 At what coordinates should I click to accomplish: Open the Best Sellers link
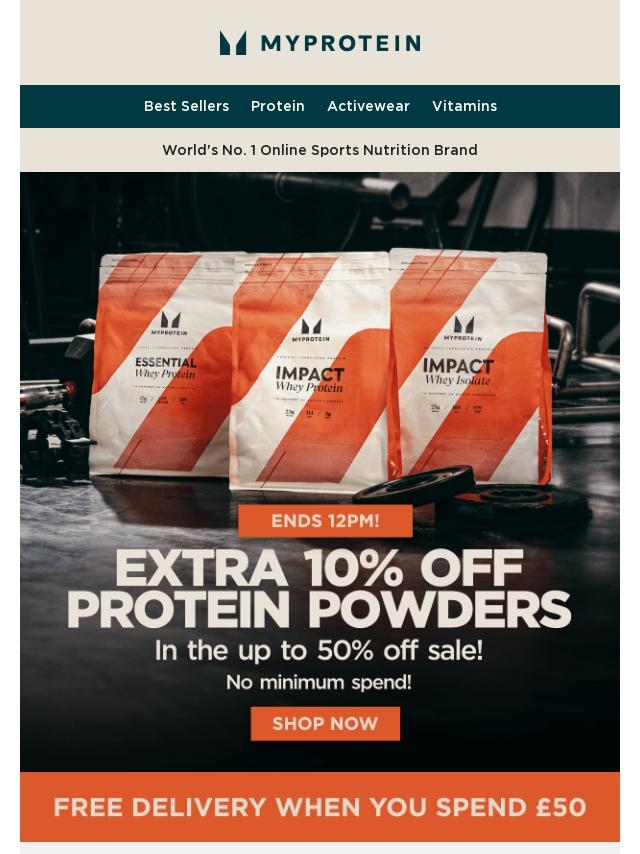(x=186, y=106)
